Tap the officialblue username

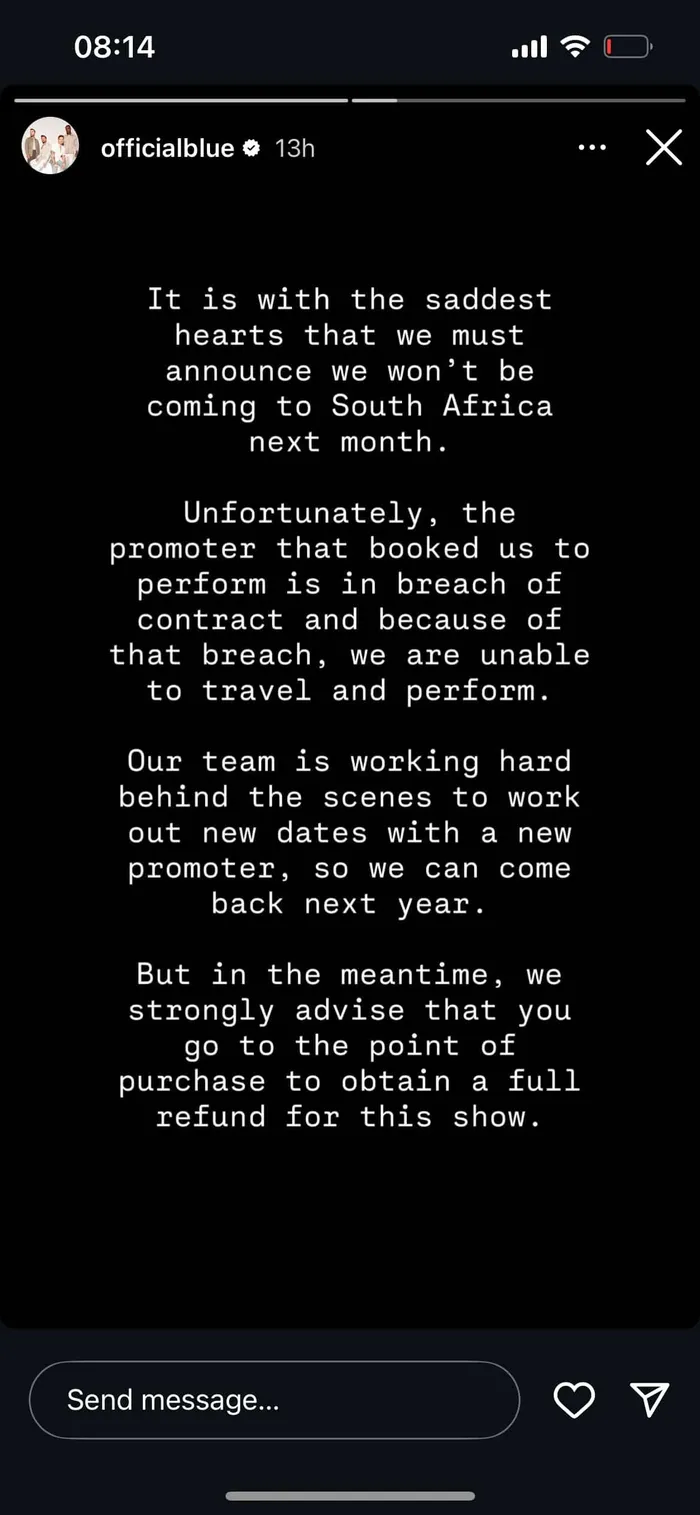168,148
